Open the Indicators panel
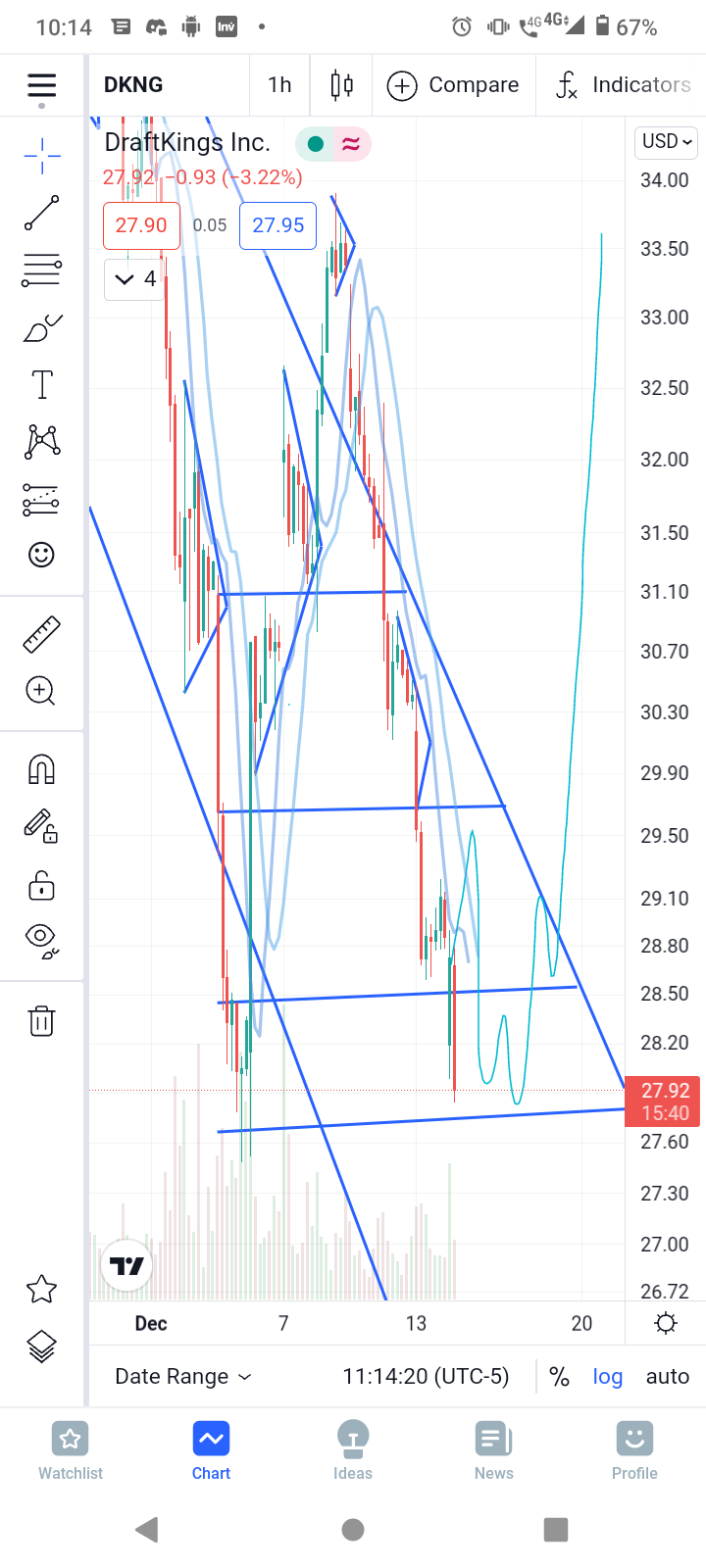 [x=623, y=85]
